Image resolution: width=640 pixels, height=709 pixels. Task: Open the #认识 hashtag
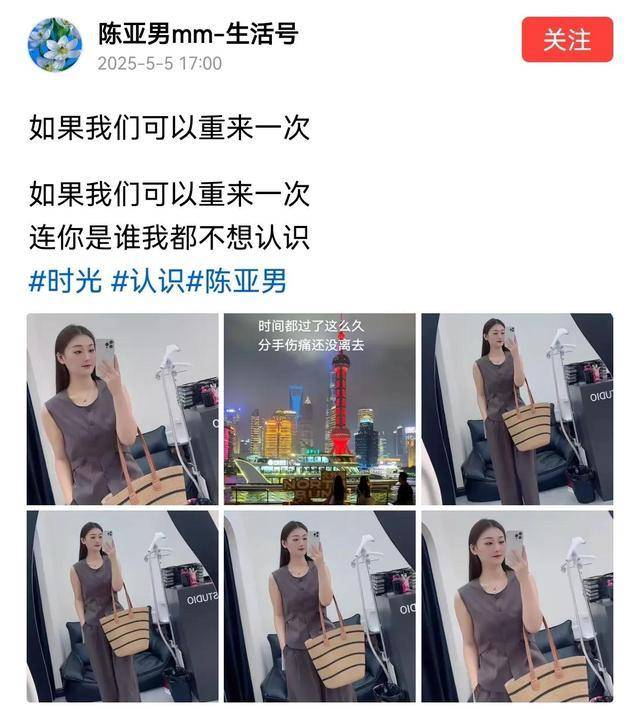tap(147, 281)
